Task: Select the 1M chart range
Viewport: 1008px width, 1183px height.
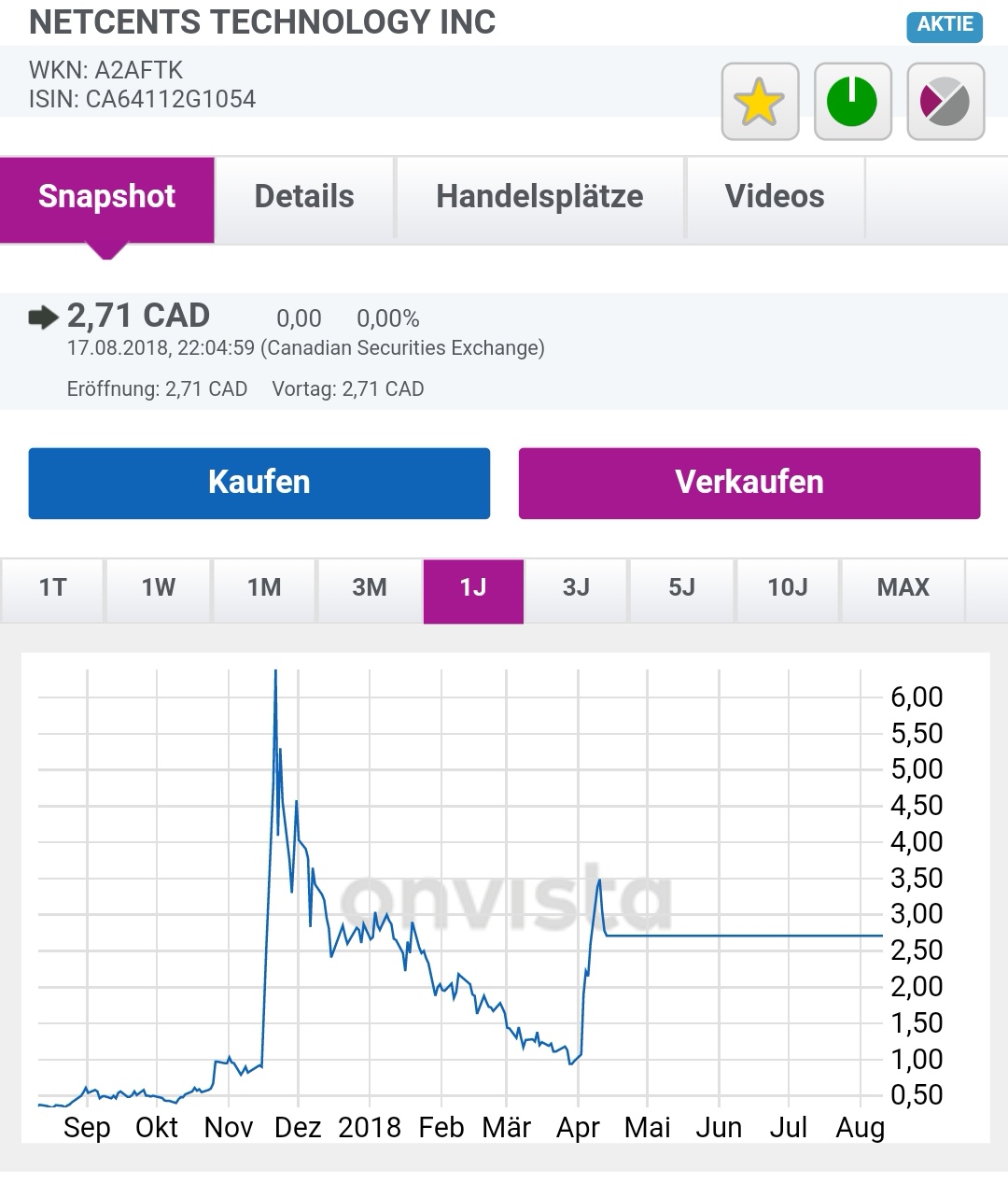Action: (x=264, y=589)
